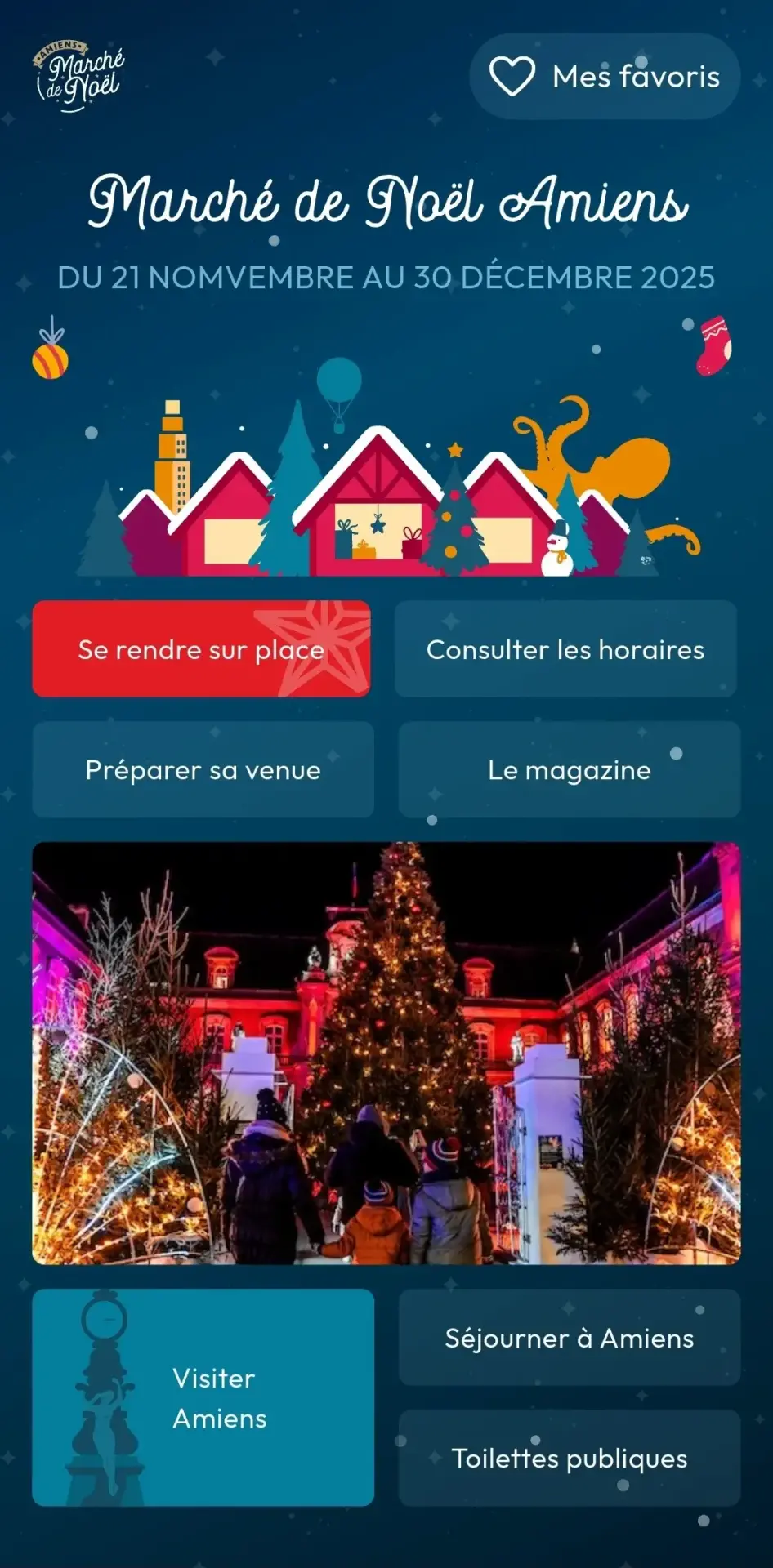Click the event dates banner text
This screenshot has width=773, height=1568.
click(386, 278)
